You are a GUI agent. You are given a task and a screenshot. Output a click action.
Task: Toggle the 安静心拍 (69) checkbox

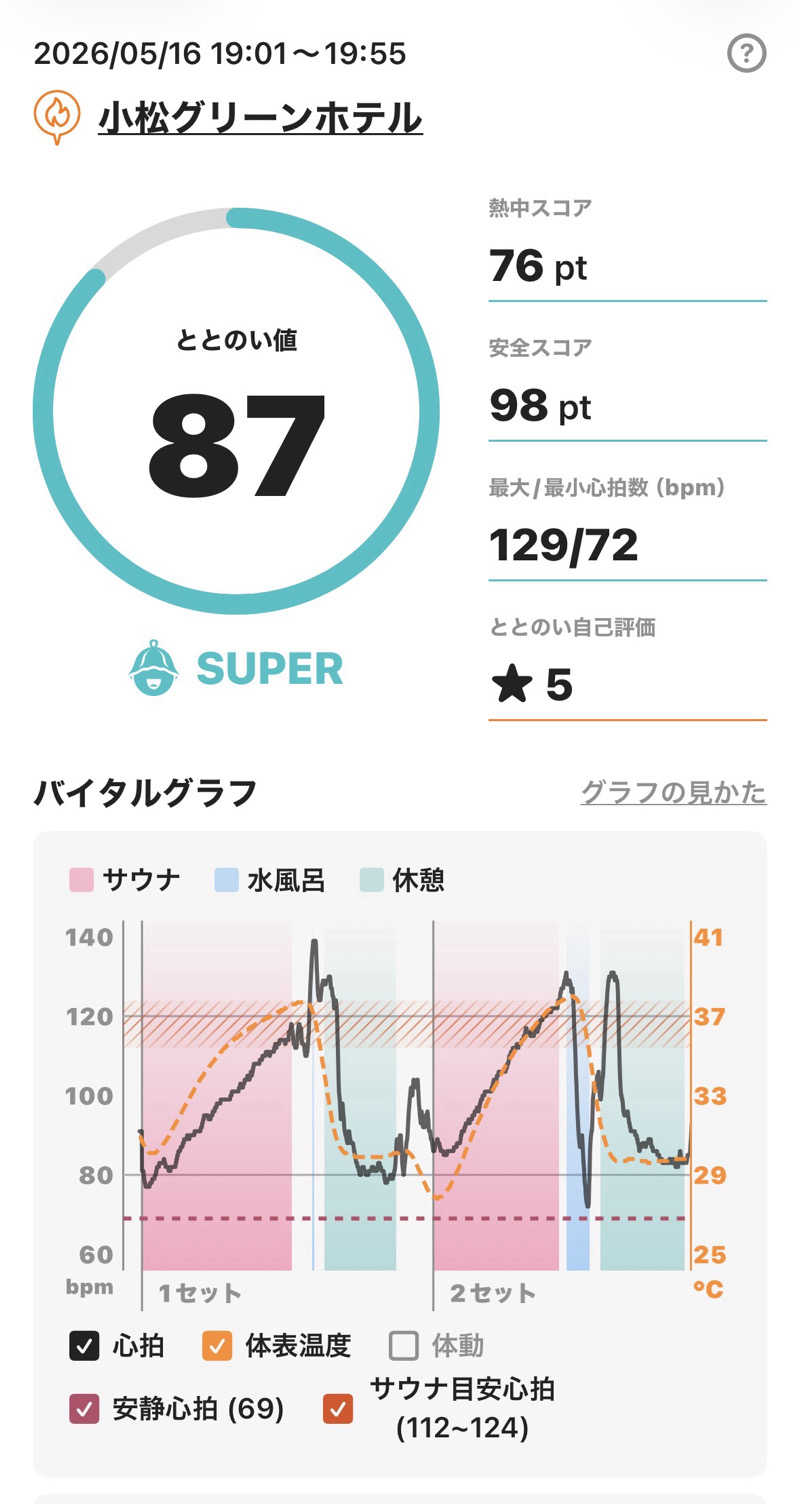pos(84,1409)
